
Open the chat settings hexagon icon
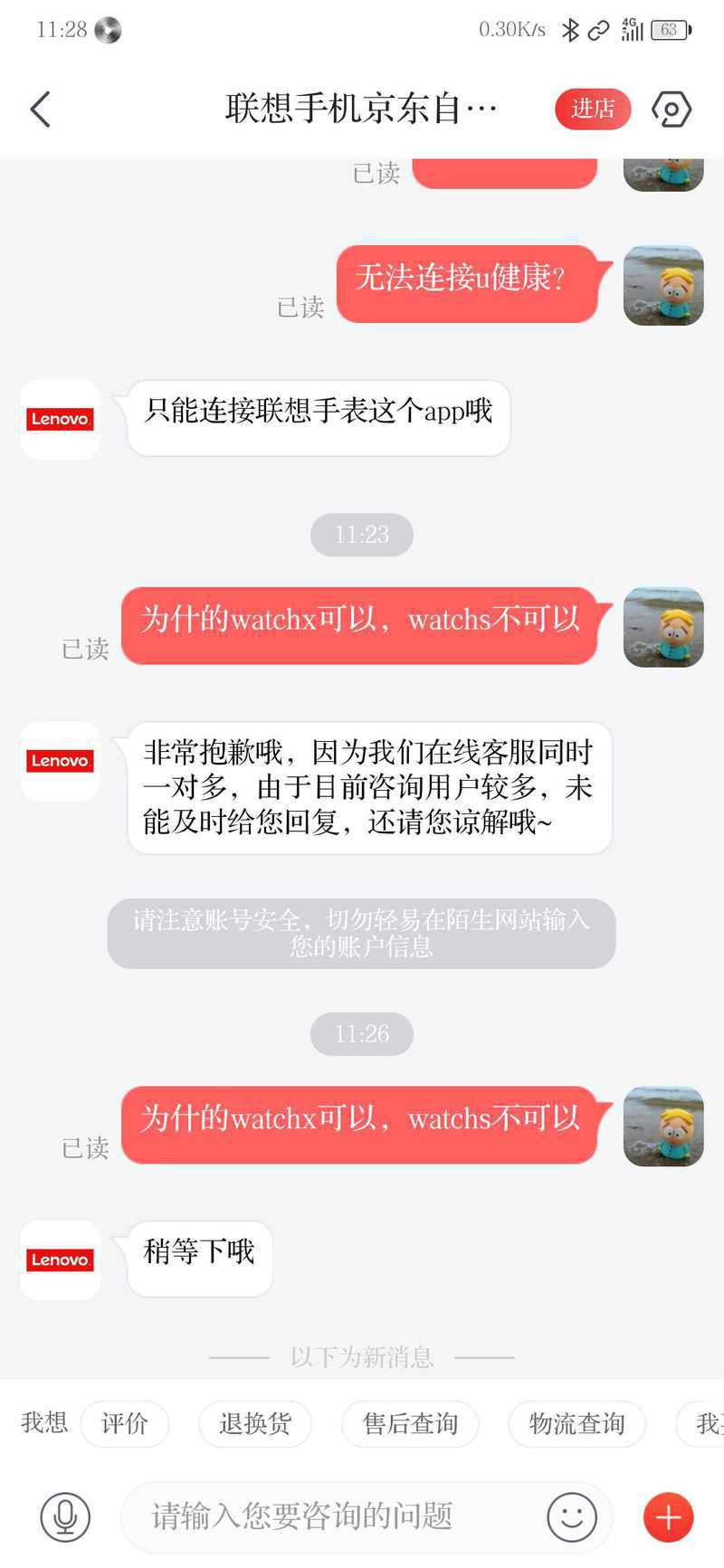point(672,109)
